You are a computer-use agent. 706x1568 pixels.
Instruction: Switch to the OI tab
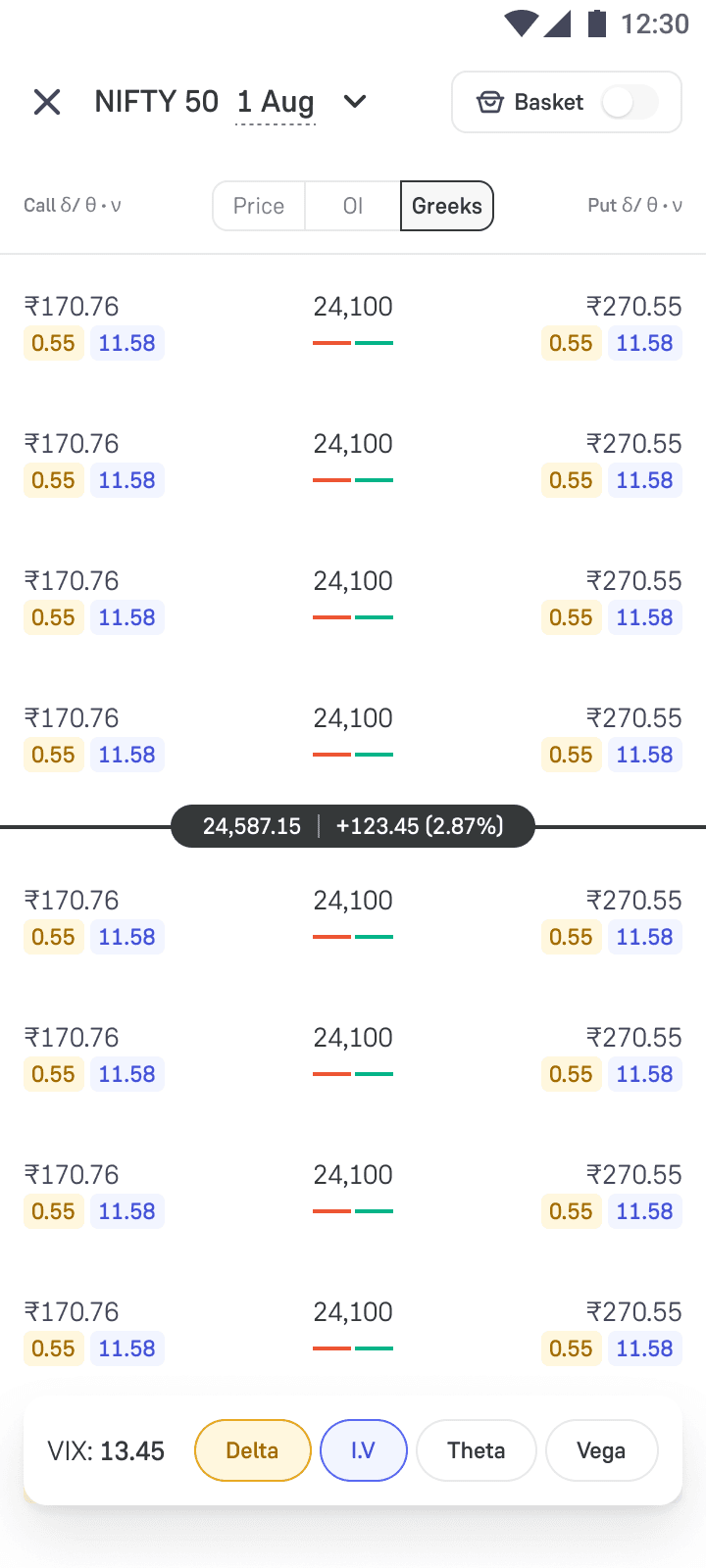pyautogui.click(x=353, y=206)
